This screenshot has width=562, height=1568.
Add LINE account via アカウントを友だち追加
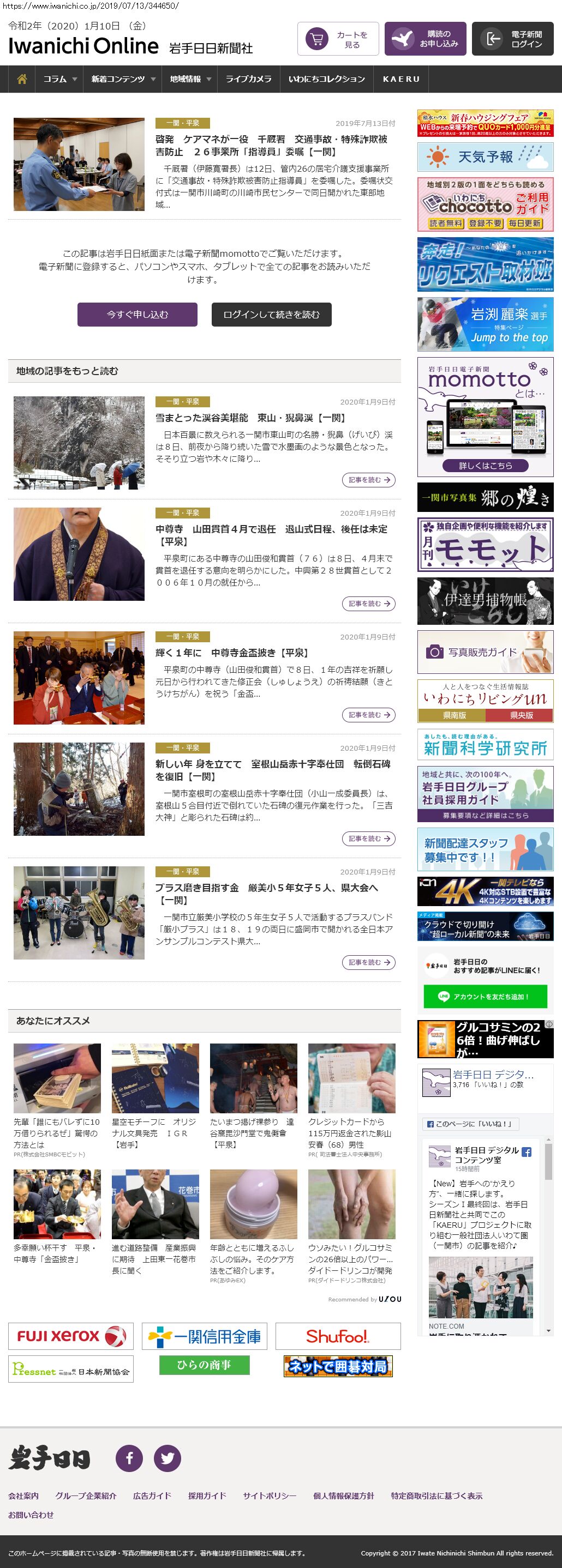(x=485, y=997)
